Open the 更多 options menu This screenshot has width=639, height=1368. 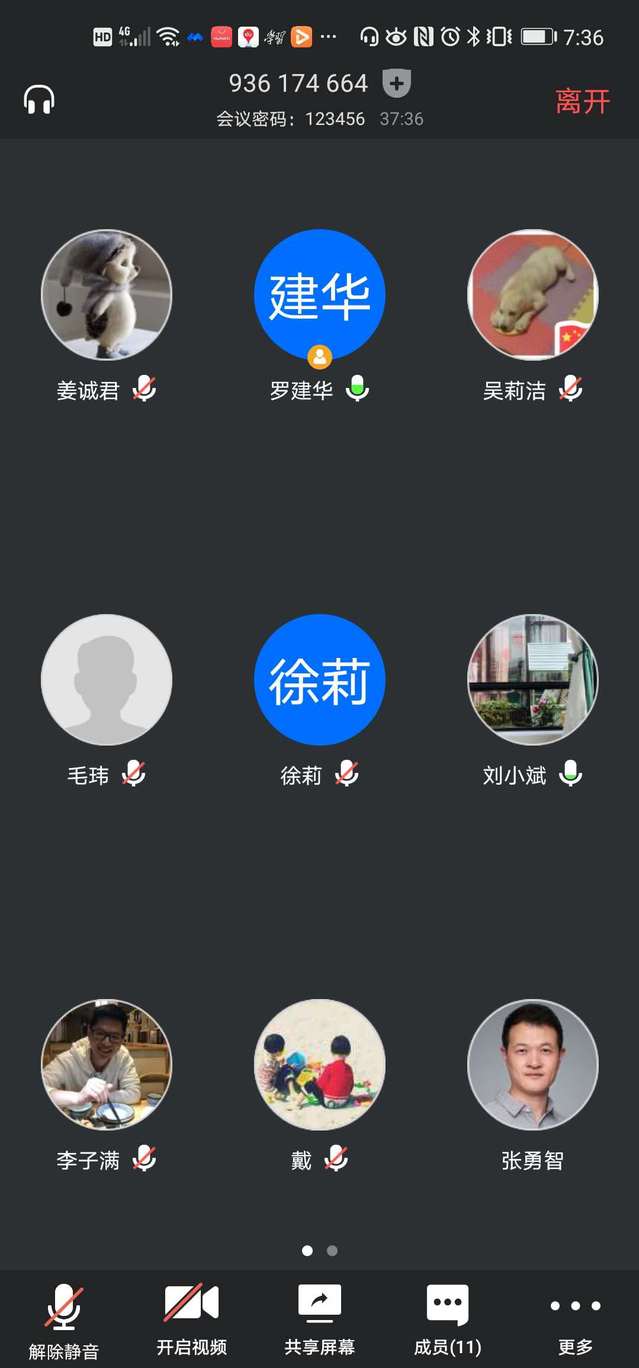point(575,1320)
